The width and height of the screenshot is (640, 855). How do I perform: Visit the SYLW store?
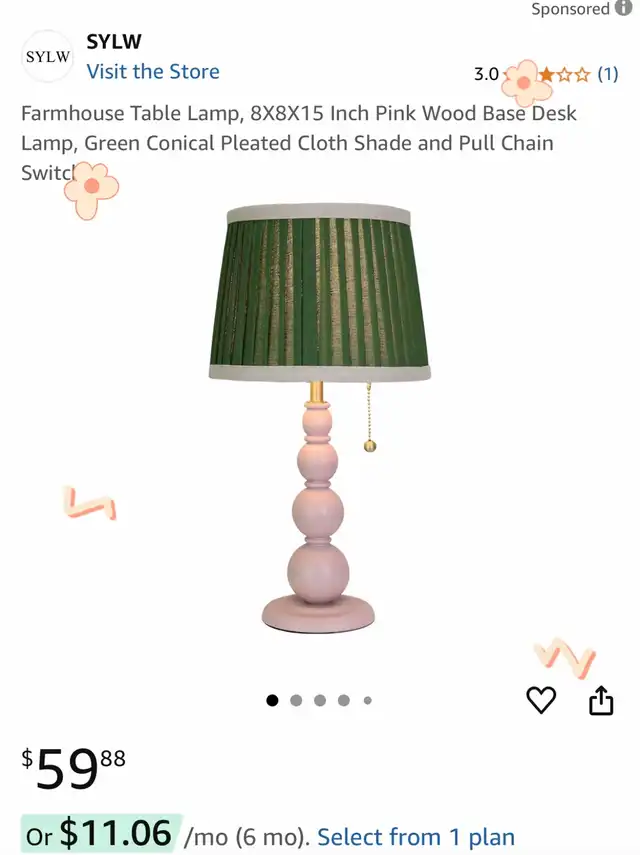[152, 72]
